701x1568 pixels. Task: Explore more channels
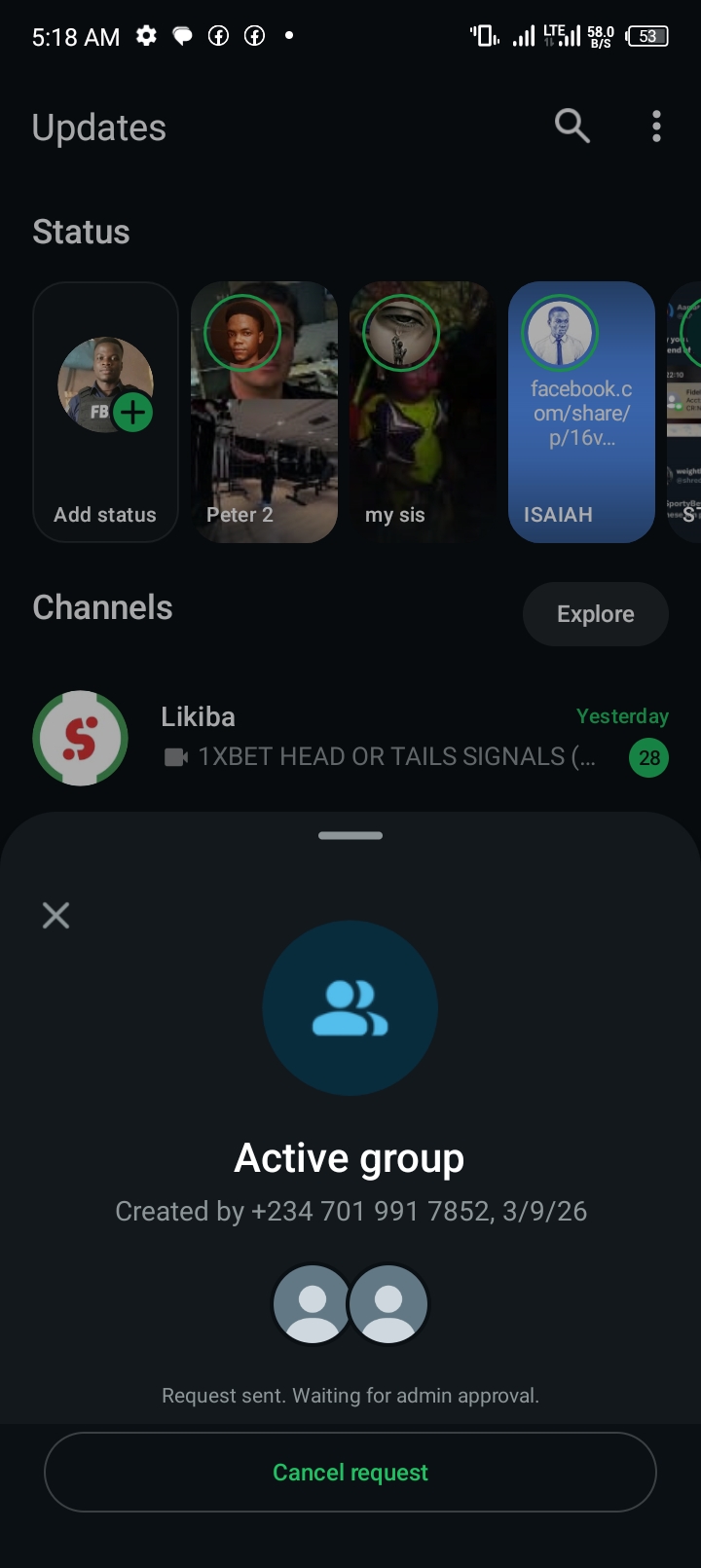(595, 614)
